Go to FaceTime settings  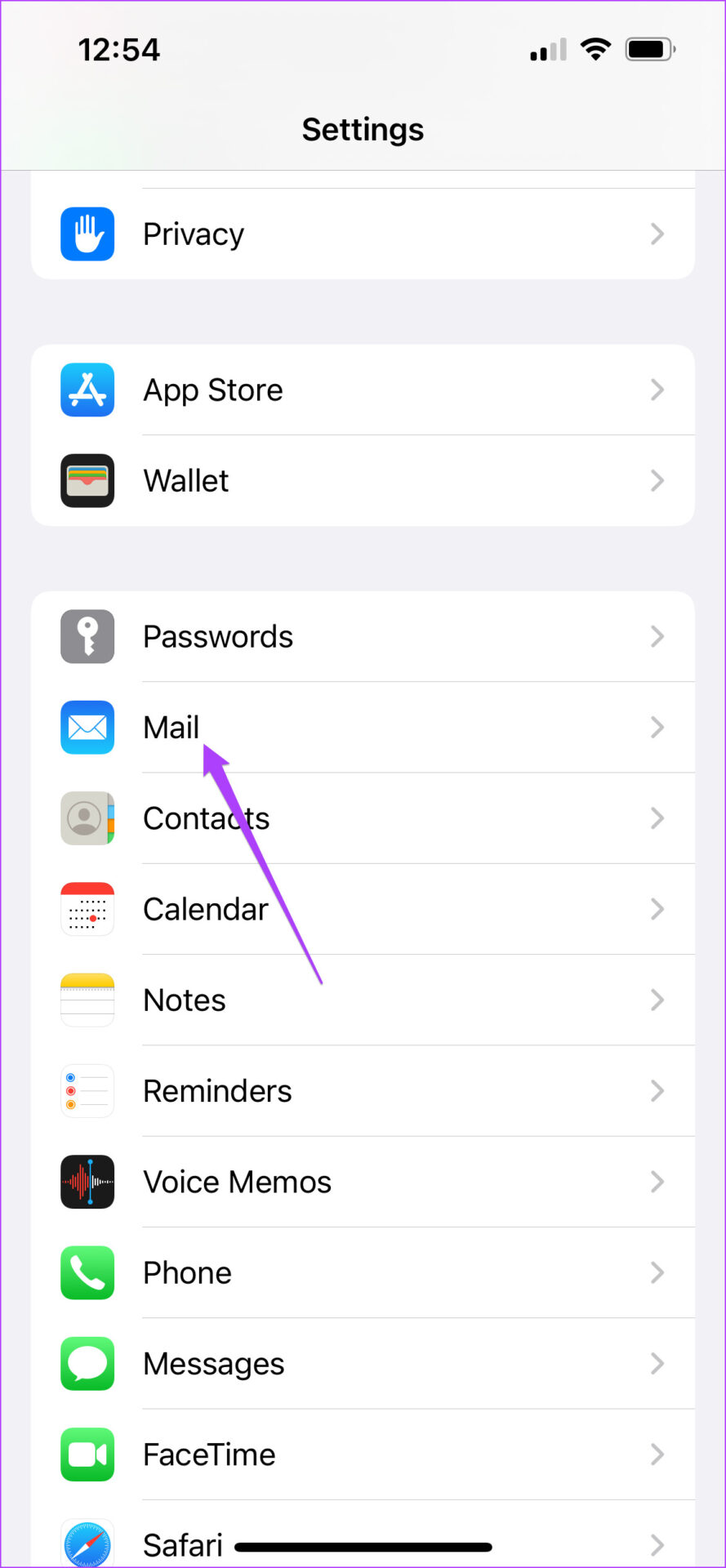pyautogui.click(x=363, y=1454)
